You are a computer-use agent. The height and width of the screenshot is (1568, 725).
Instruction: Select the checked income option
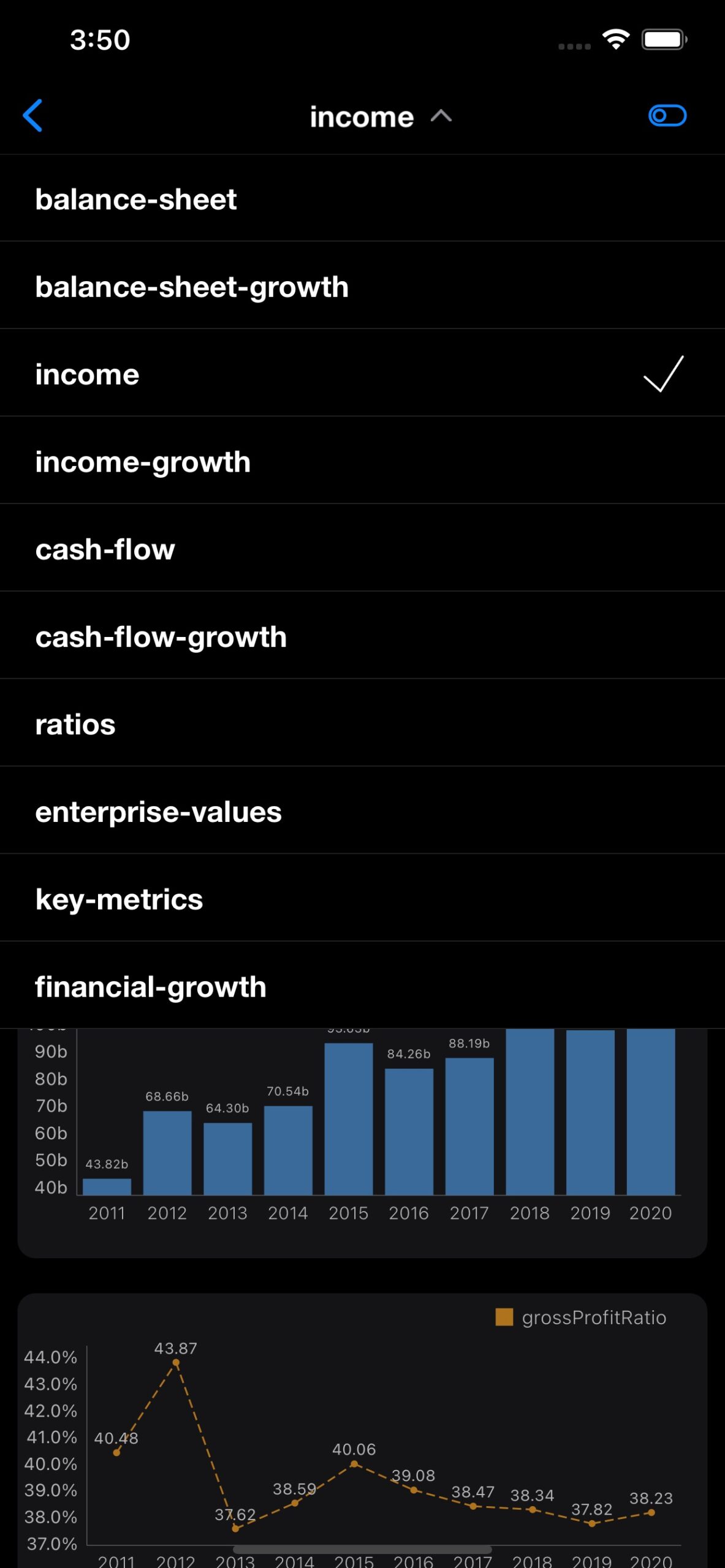click(362, 374)
